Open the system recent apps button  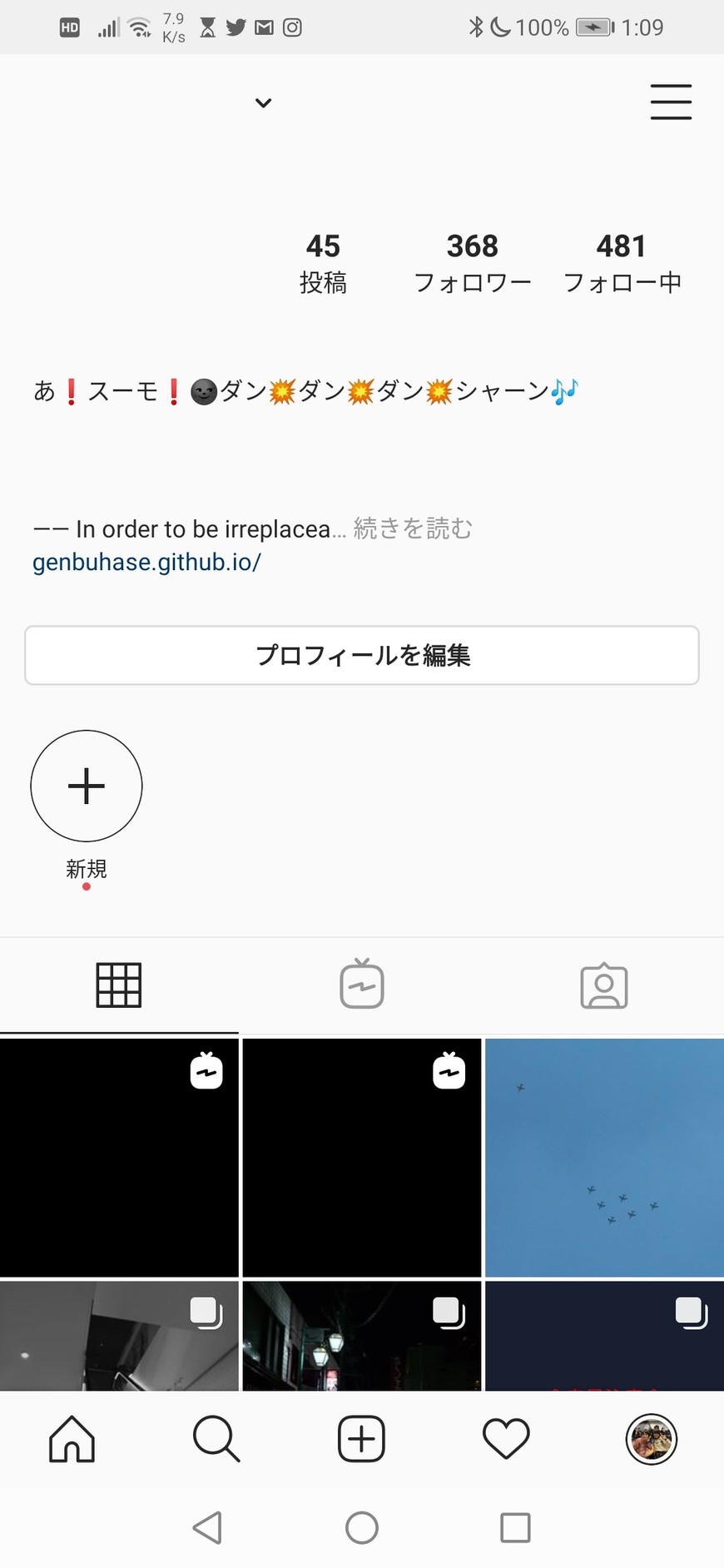(515, 1528)
